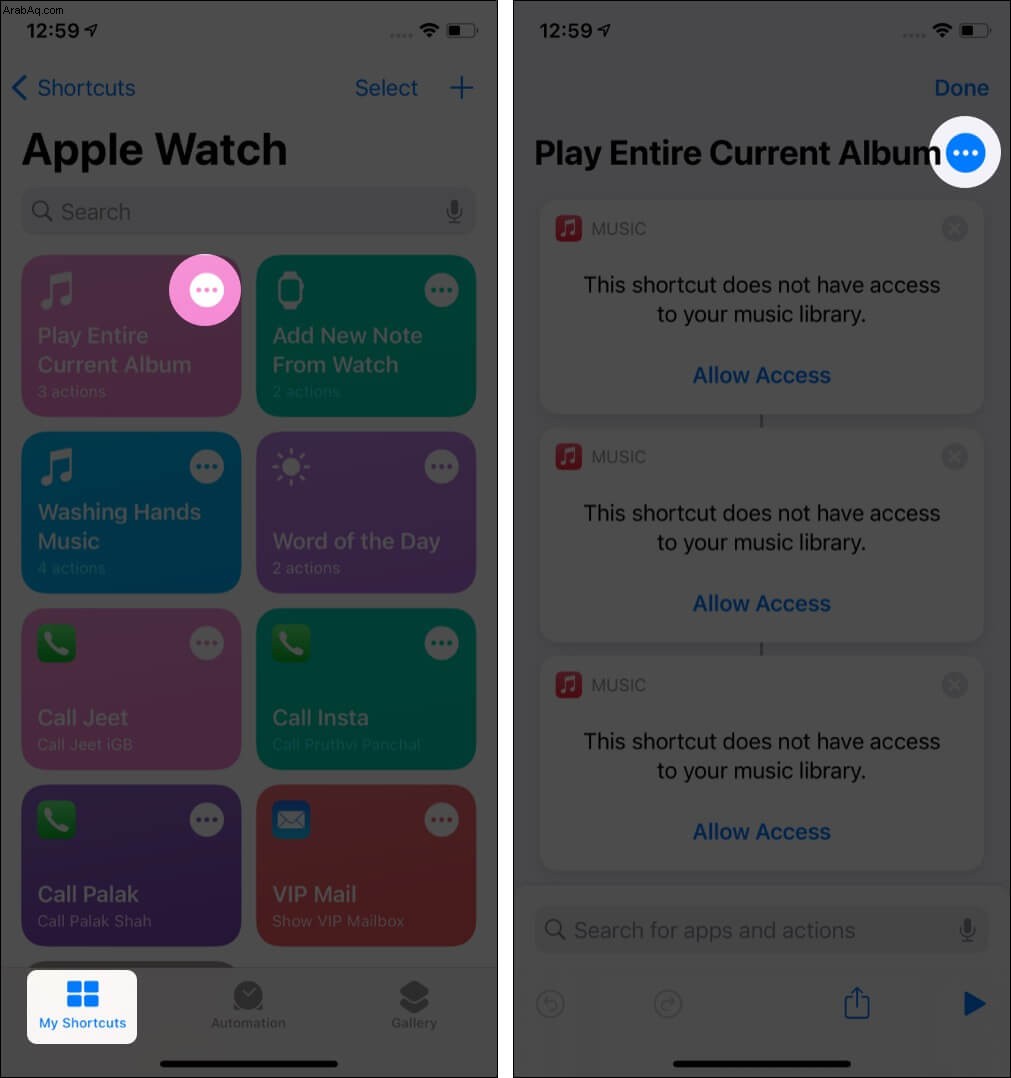Open shortcut details beside the album title
Viewport: 1011px width, 1078px height.
coord(965,153)
